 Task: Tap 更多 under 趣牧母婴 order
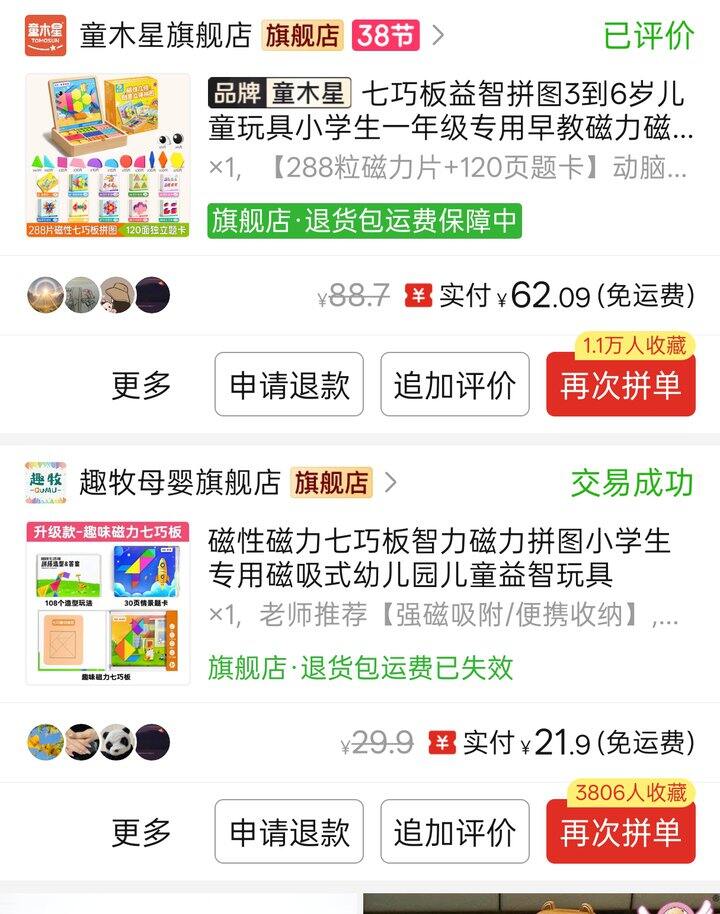(141, 832)
